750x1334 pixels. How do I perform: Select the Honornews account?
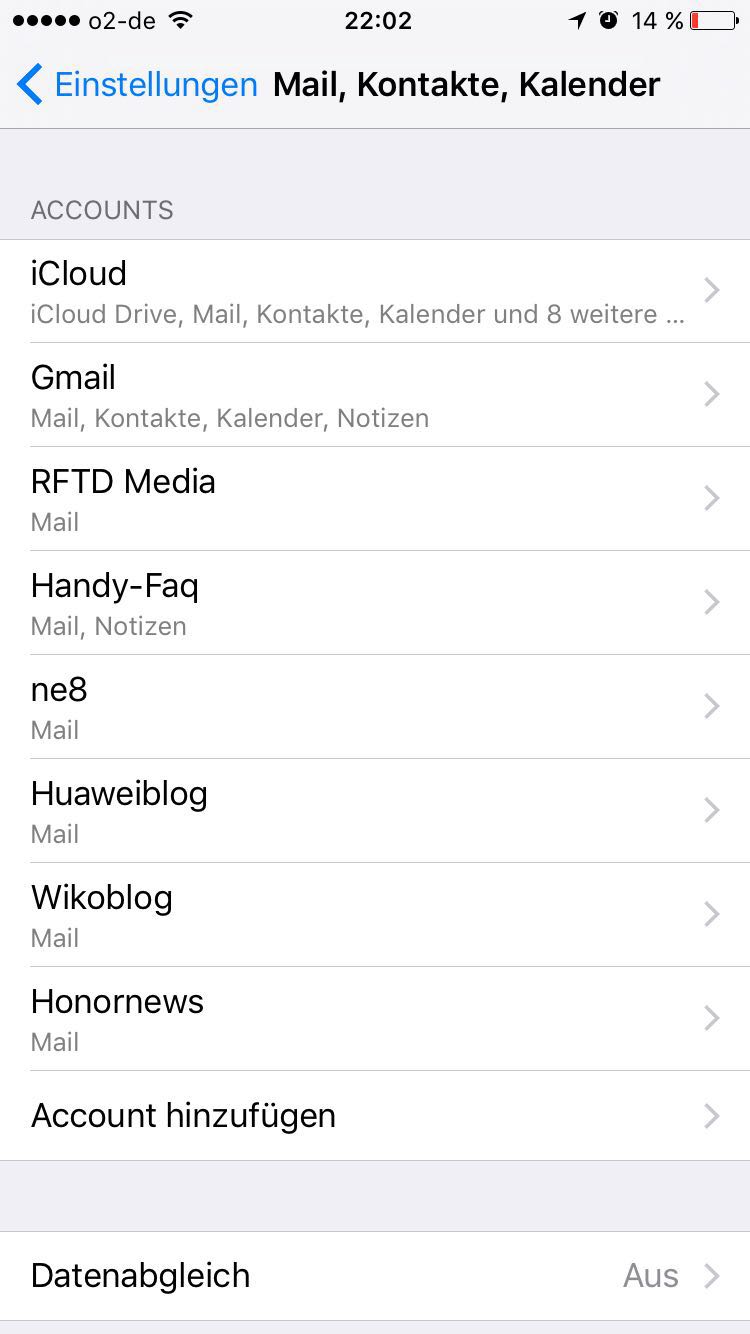tap(375, 1019)
